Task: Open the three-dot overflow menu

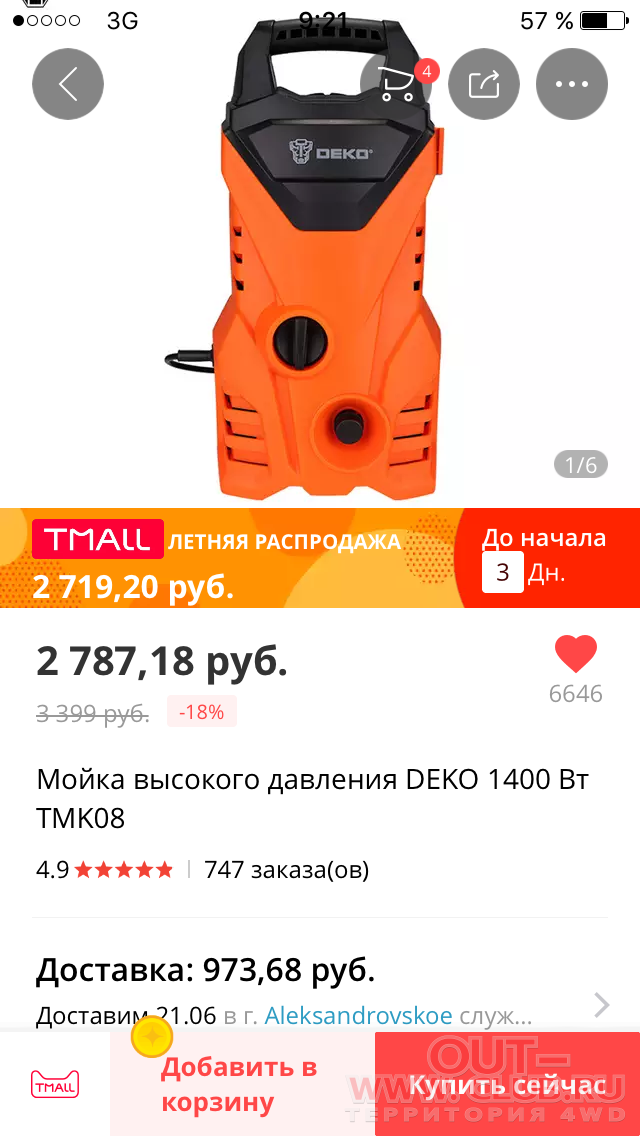Action: coord(572,84)
